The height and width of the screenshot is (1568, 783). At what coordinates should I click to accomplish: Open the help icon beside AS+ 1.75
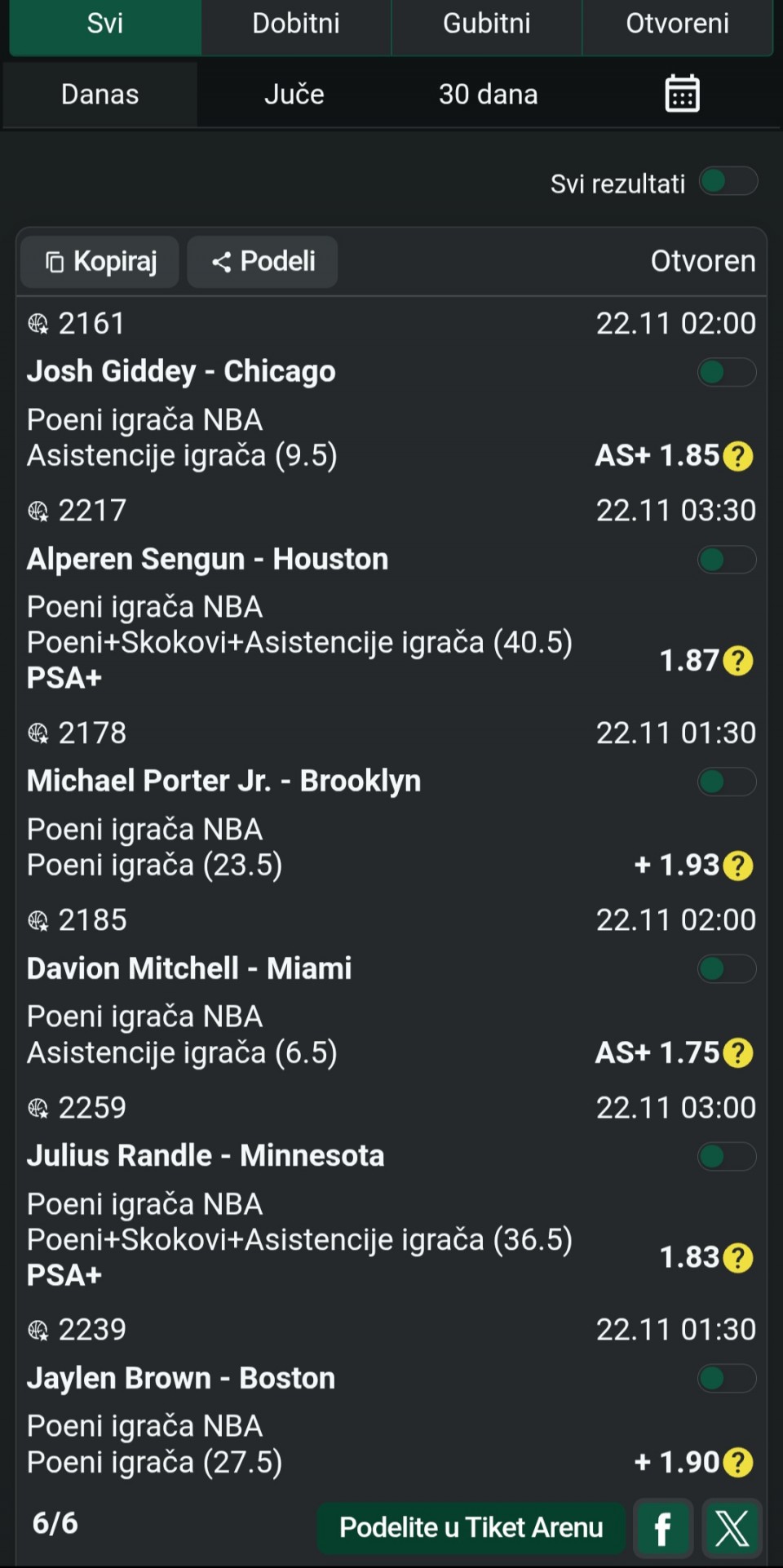click(738, 1052)
